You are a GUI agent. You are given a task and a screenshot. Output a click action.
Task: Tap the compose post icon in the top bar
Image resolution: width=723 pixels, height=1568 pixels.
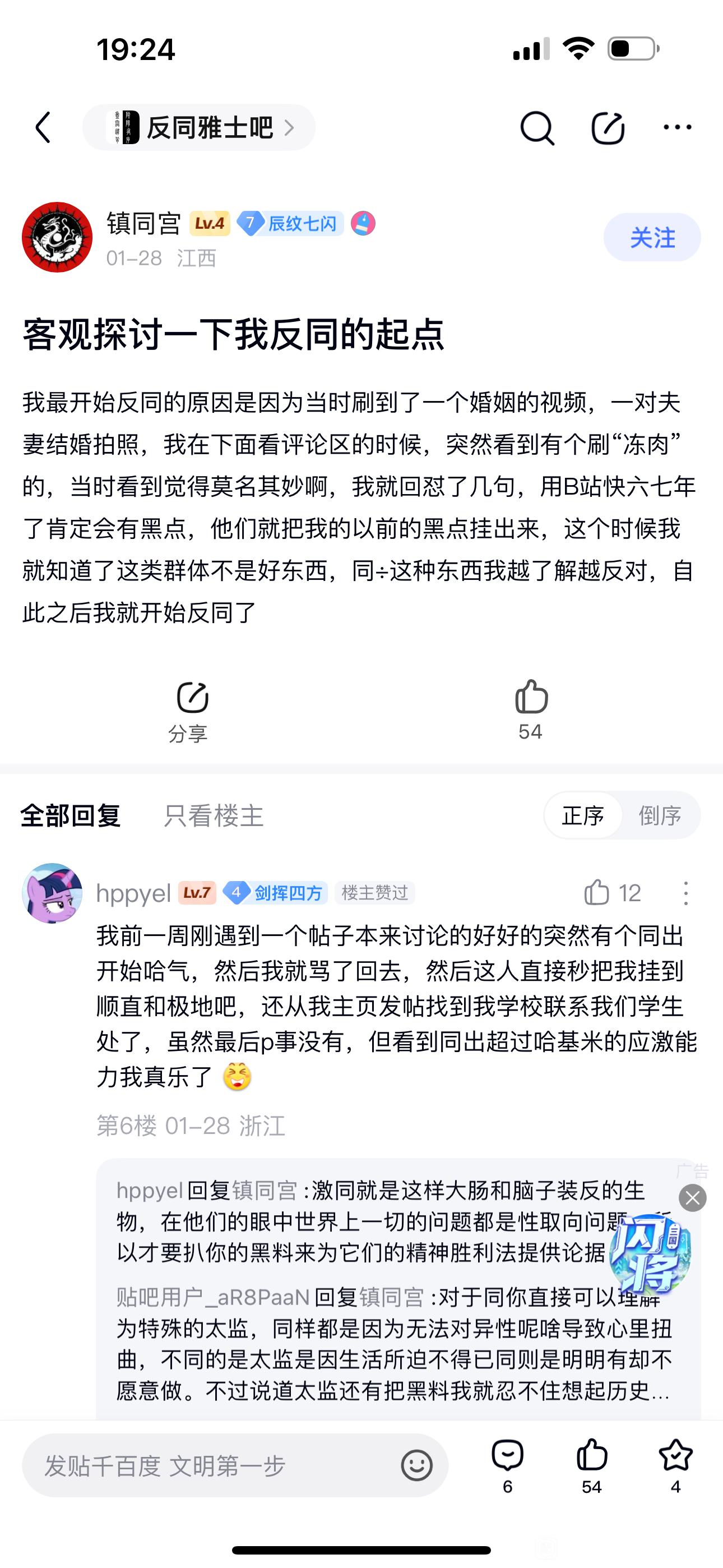[x=608, y=128]
